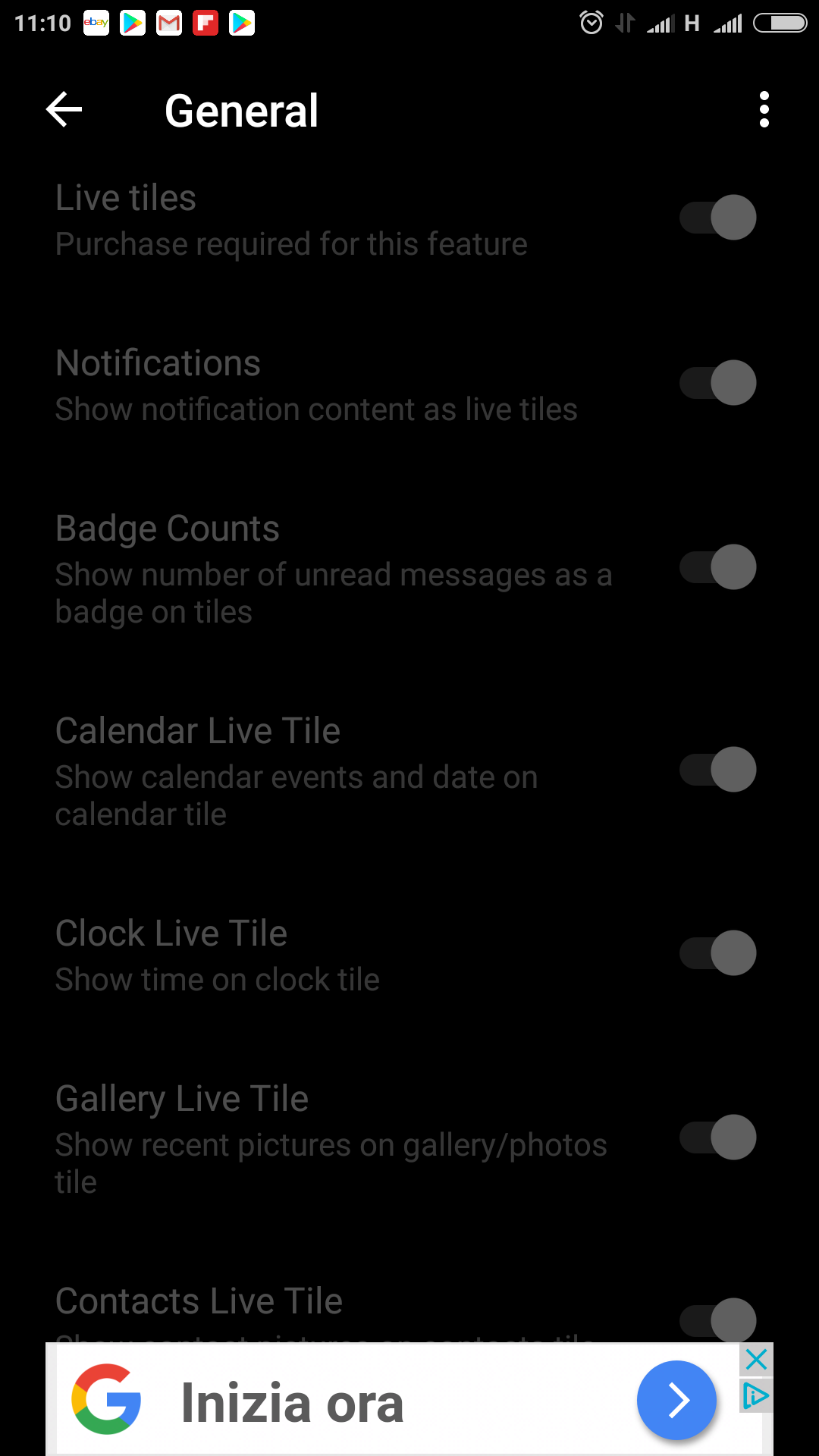This screenshot has height=1456, width=819.
Task: Toggle the Clock Live Tile switch
Action: [x=717, y=953]
